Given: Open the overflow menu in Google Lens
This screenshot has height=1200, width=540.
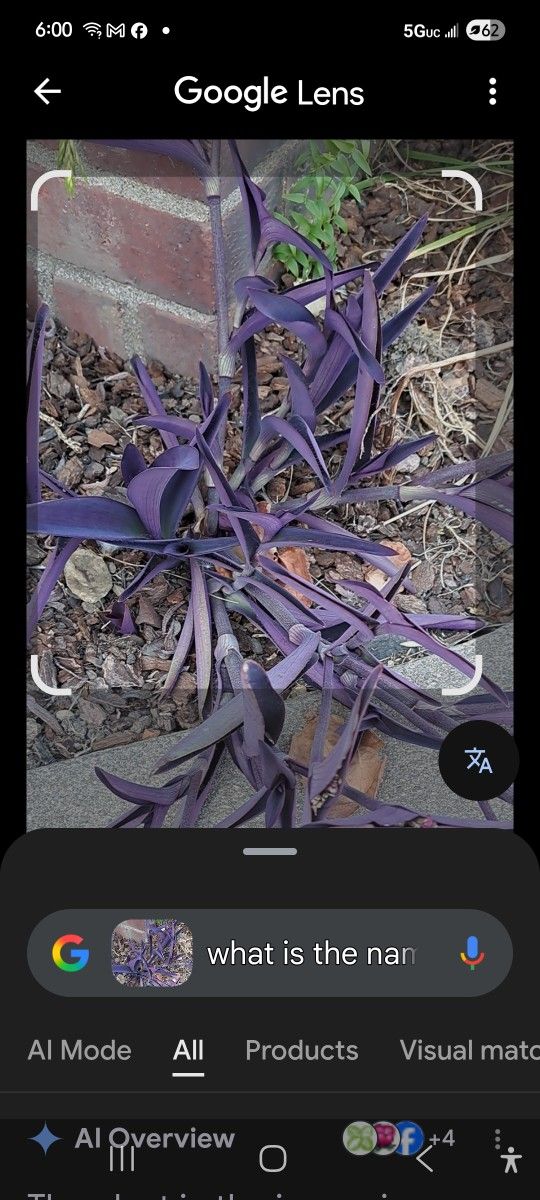Looking at the screenshot, I should (x=492, y=92).
